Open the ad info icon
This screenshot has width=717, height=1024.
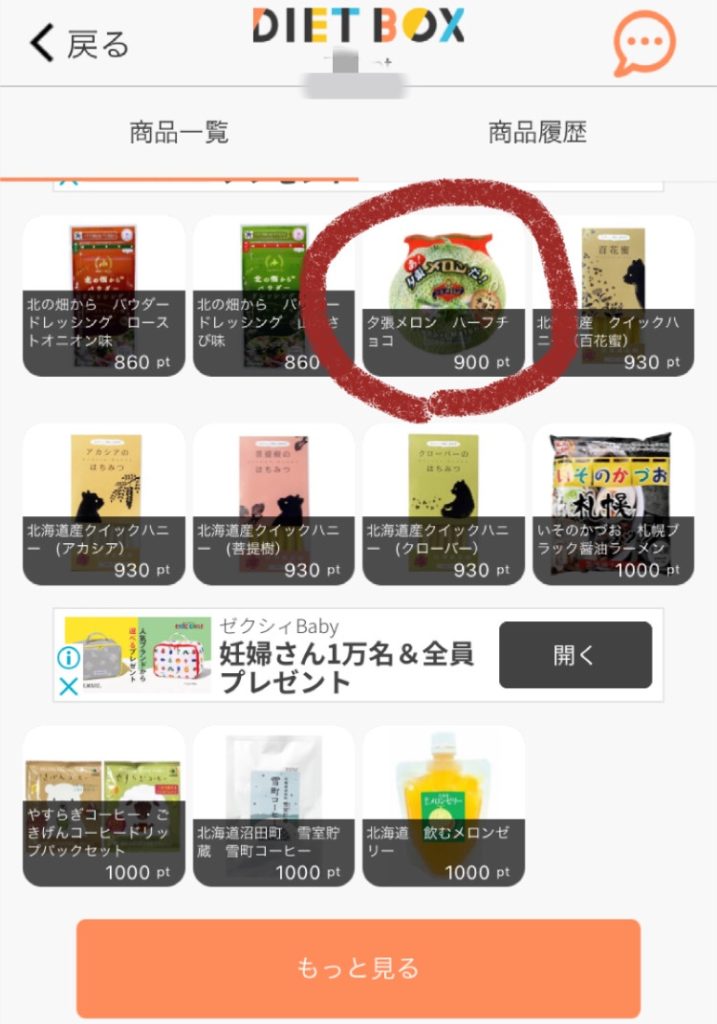(x=68, y=658)
